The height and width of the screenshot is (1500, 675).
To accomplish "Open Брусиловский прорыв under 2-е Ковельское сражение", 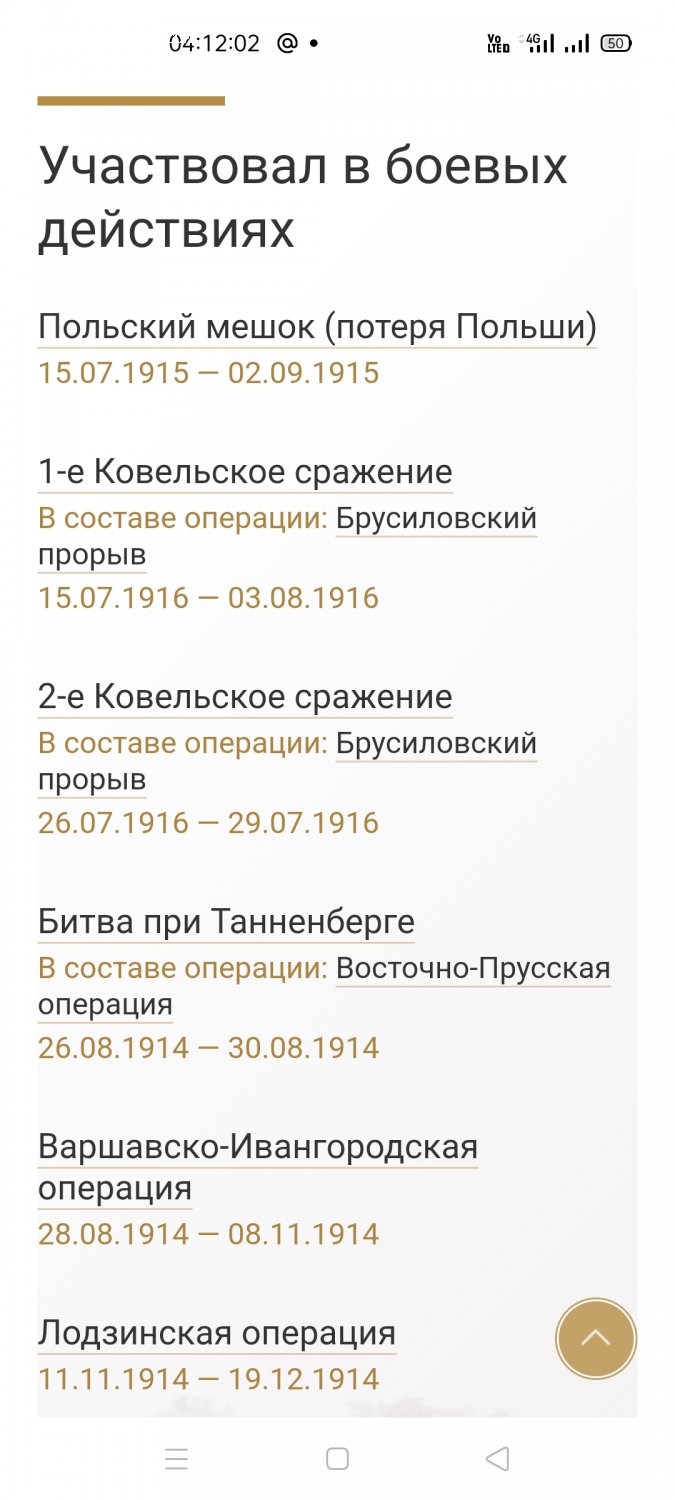I will point(436,744).
